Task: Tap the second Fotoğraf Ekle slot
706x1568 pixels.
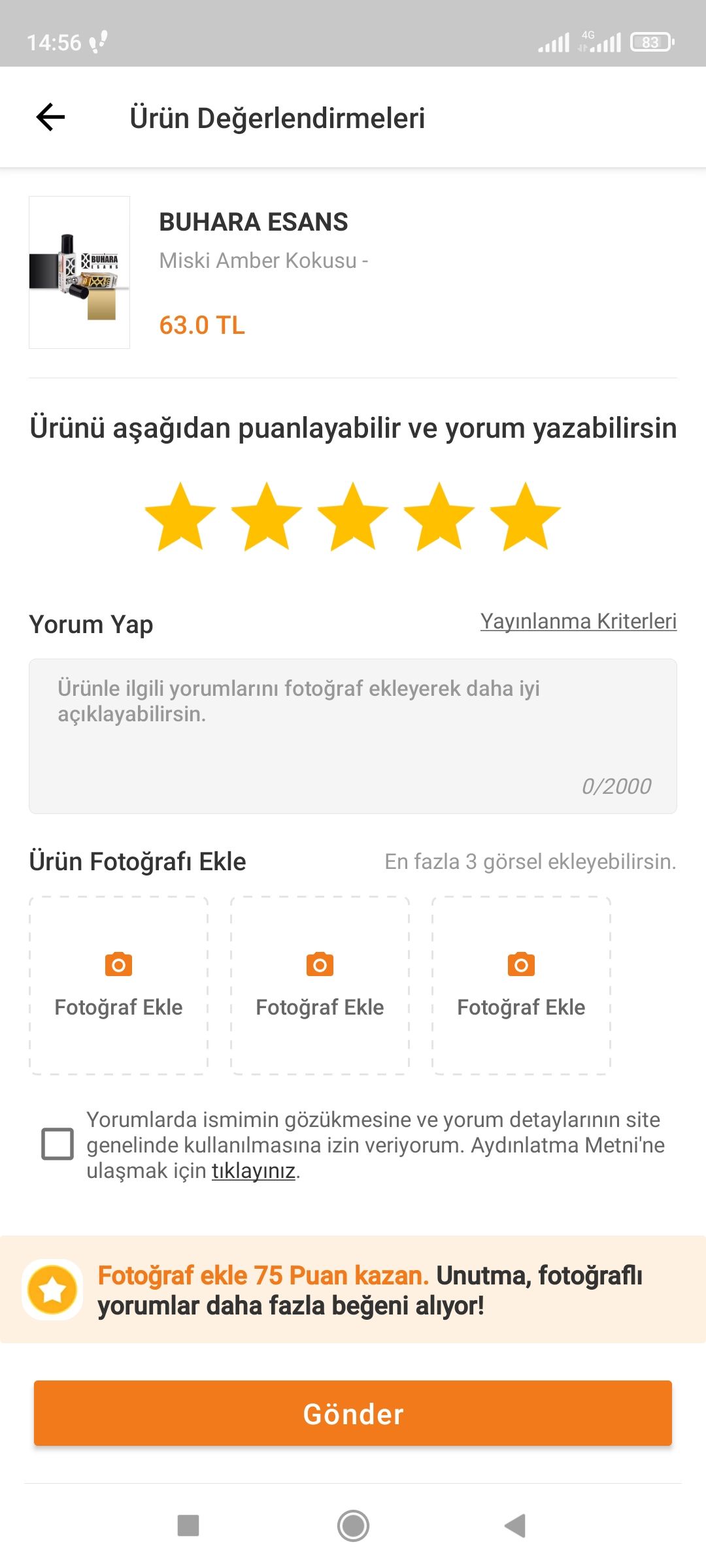Action: coord(320,985)
